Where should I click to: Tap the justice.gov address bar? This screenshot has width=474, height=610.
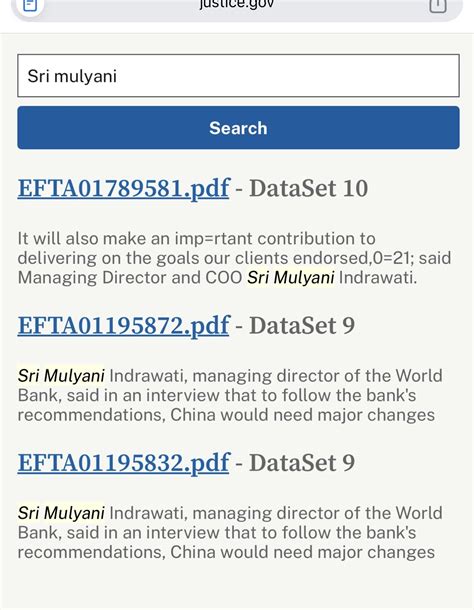(x=237, y=7)
